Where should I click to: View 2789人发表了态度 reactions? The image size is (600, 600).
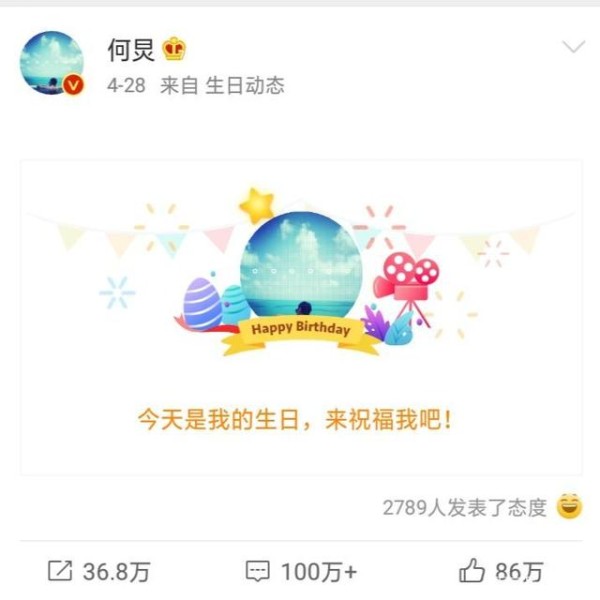(x=464, y=508)
